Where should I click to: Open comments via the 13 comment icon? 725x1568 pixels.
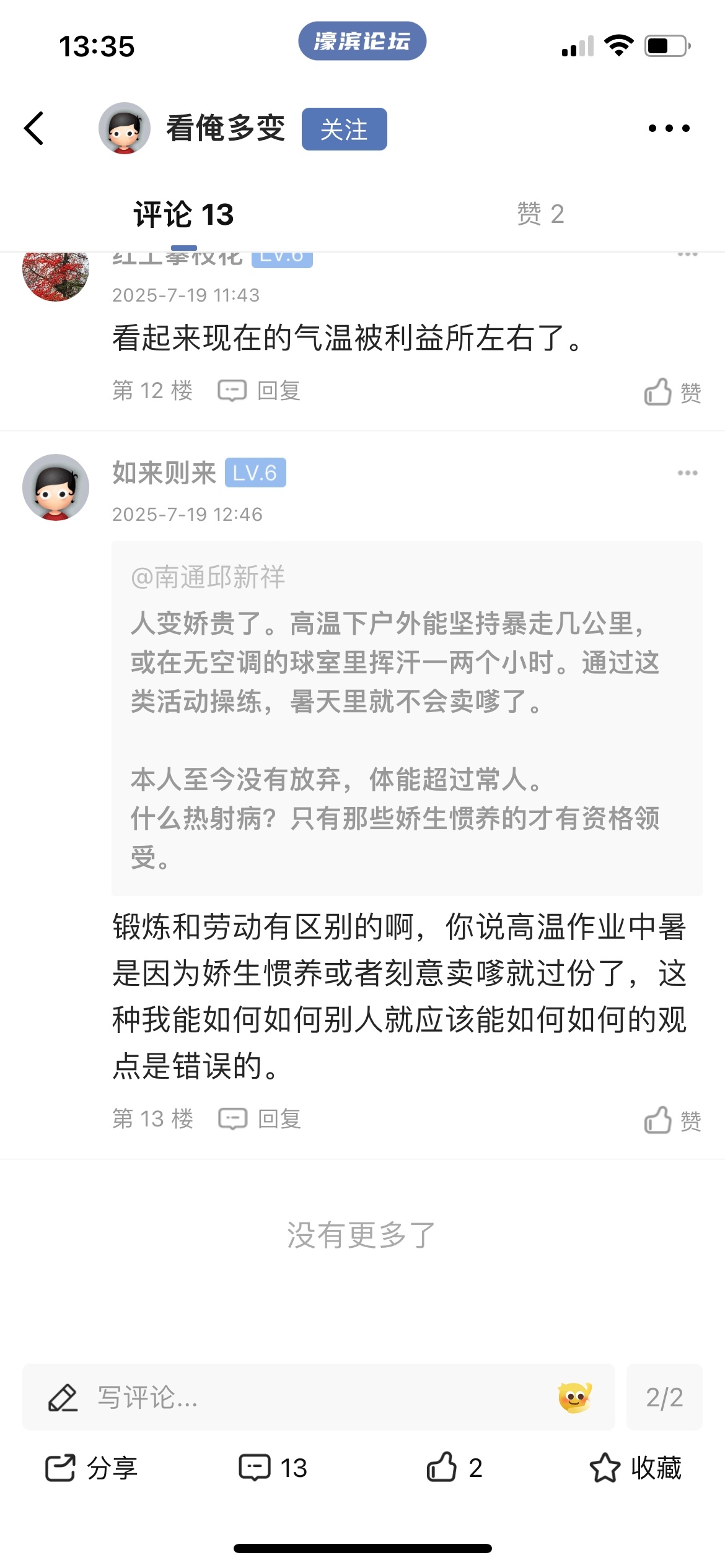click(x=273, y=1468)
